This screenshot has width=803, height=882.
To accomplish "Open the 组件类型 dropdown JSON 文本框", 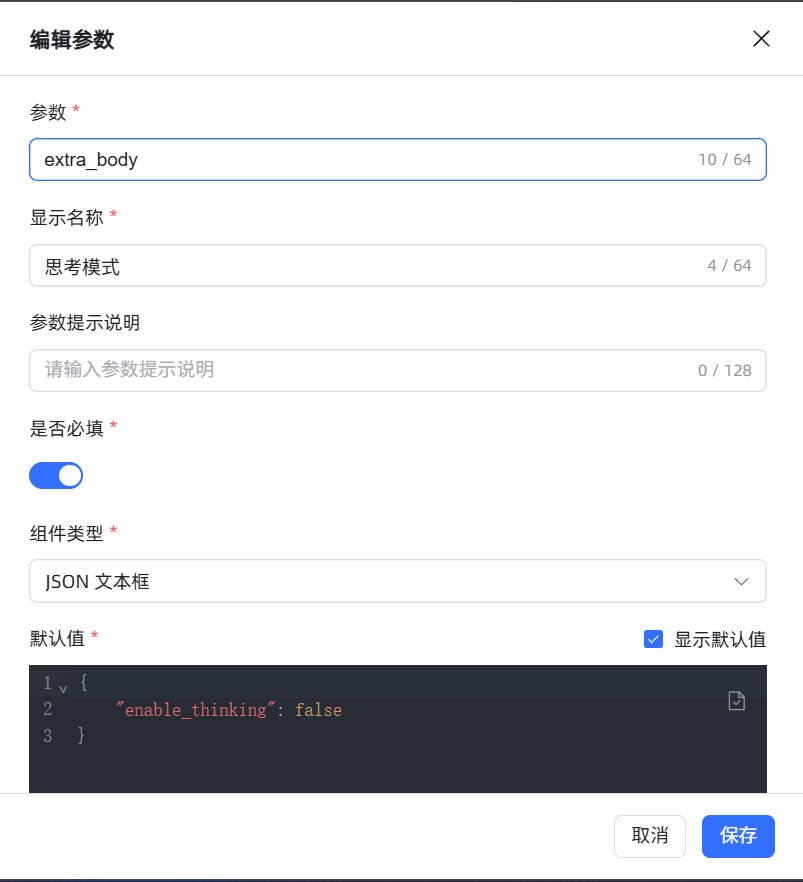I will click(x=397, y=581).
